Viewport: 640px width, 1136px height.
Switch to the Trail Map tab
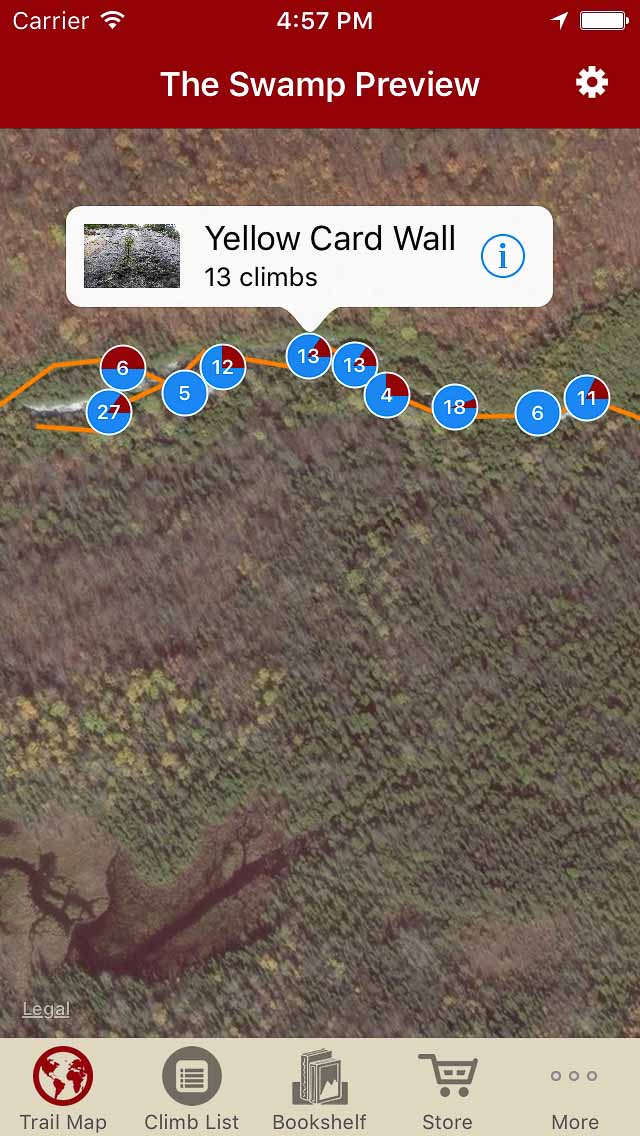tap(63, 1088)
